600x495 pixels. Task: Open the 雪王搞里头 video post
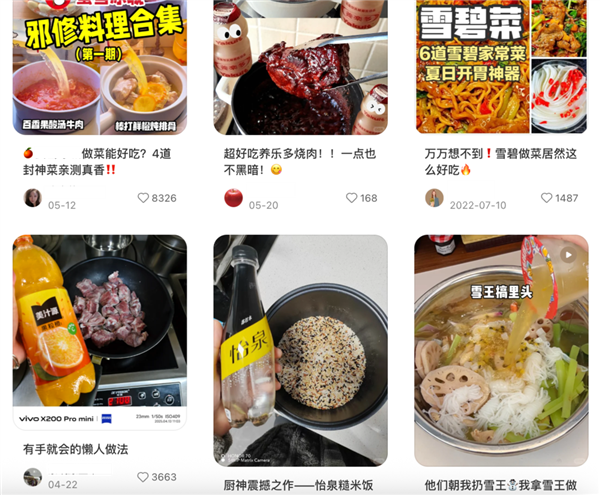coord(501,350)
